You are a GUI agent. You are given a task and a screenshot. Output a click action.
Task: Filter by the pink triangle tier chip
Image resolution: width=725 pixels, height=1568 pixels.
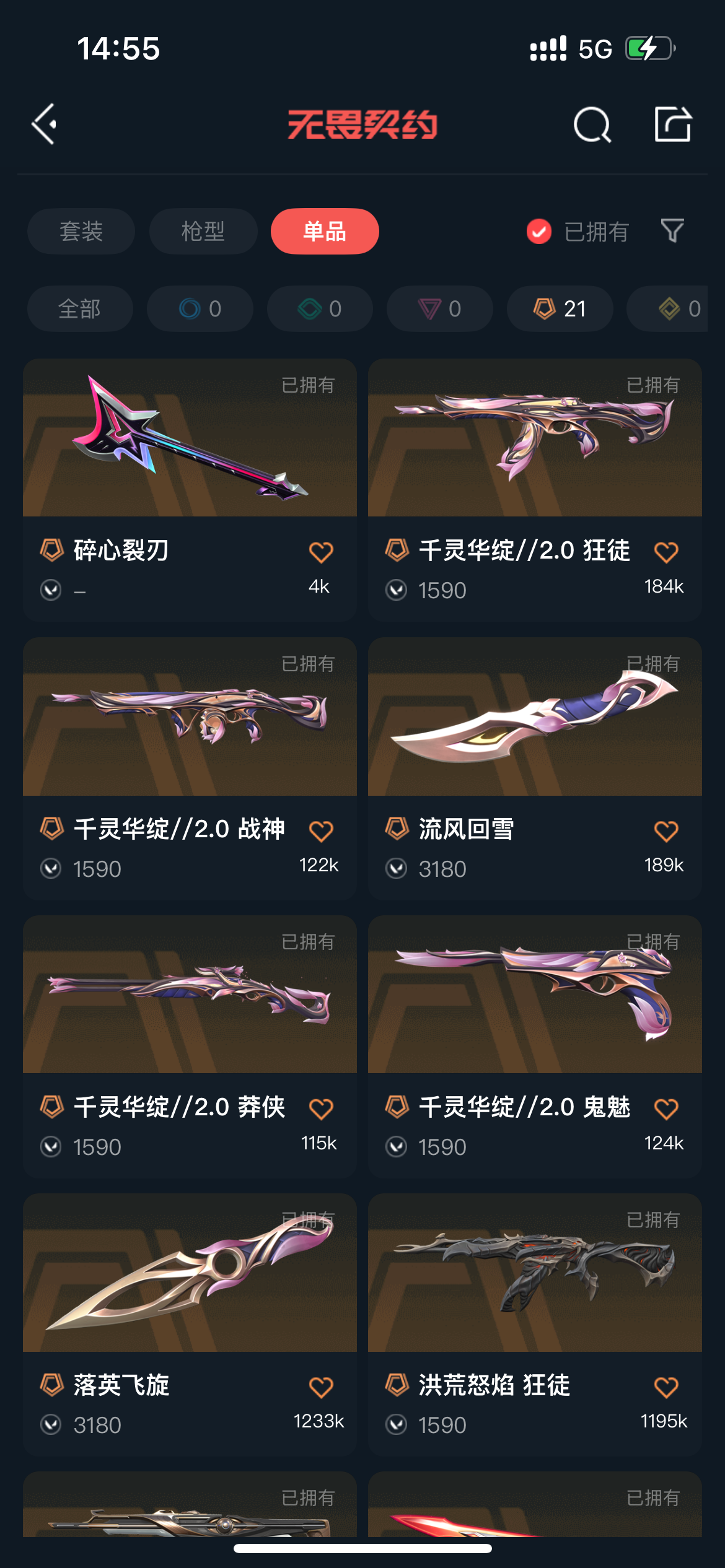tap(439, 308)
